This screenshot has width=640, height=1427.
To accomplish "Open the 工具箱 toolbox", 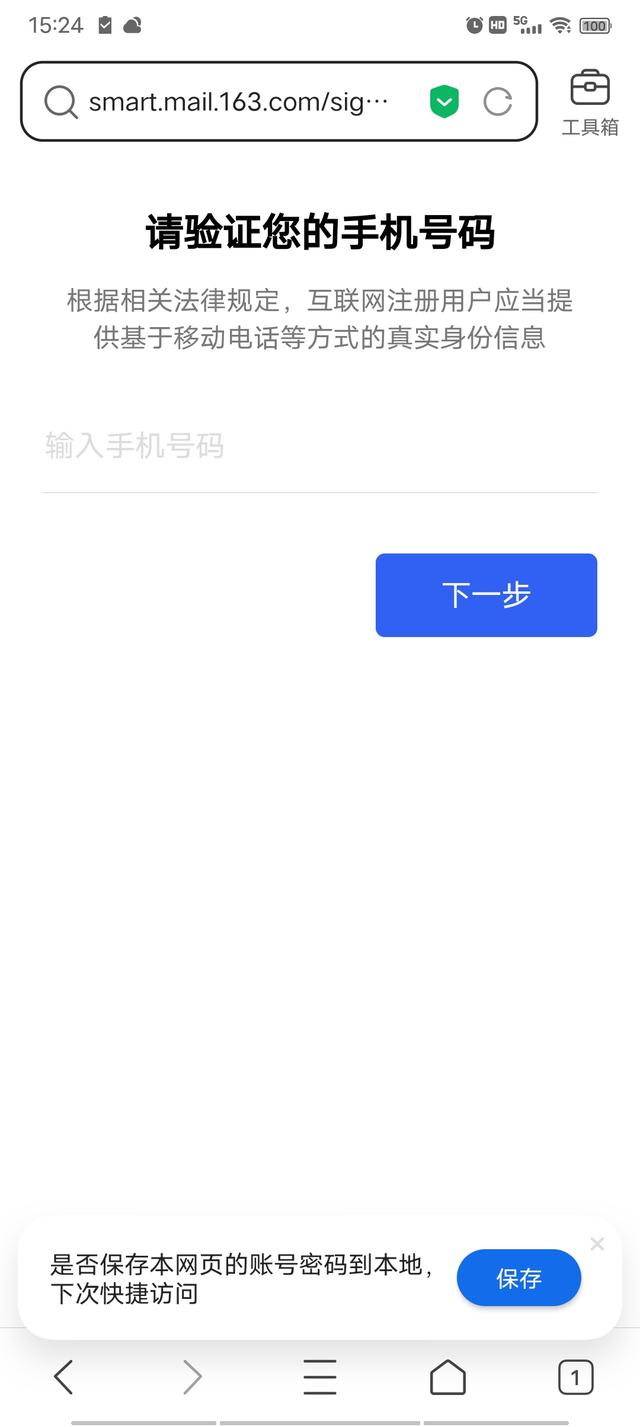I will click(x=589, y=102).
